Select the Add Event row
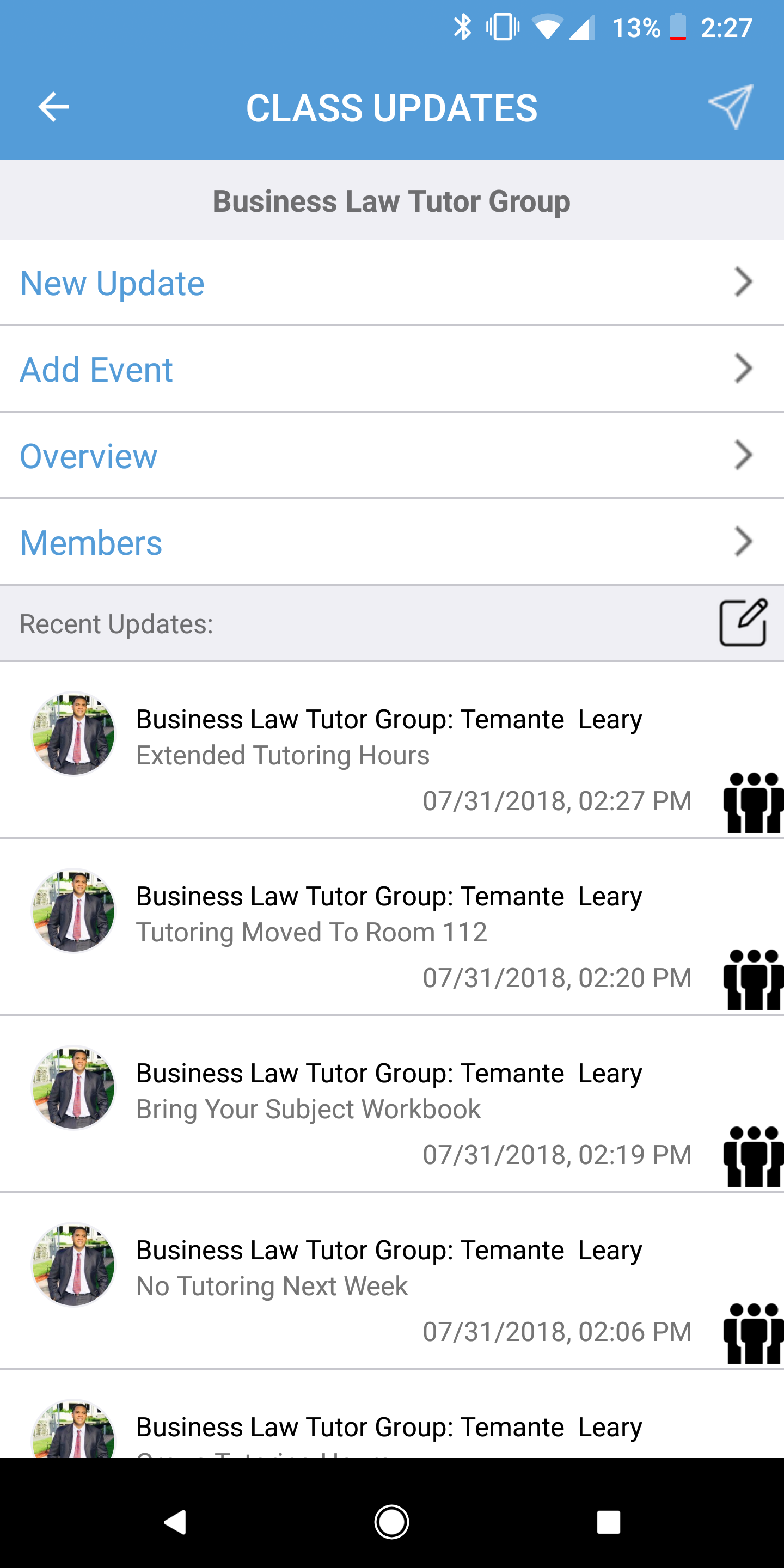Viewport: 784px width, 1568px height. click(392, 369)
